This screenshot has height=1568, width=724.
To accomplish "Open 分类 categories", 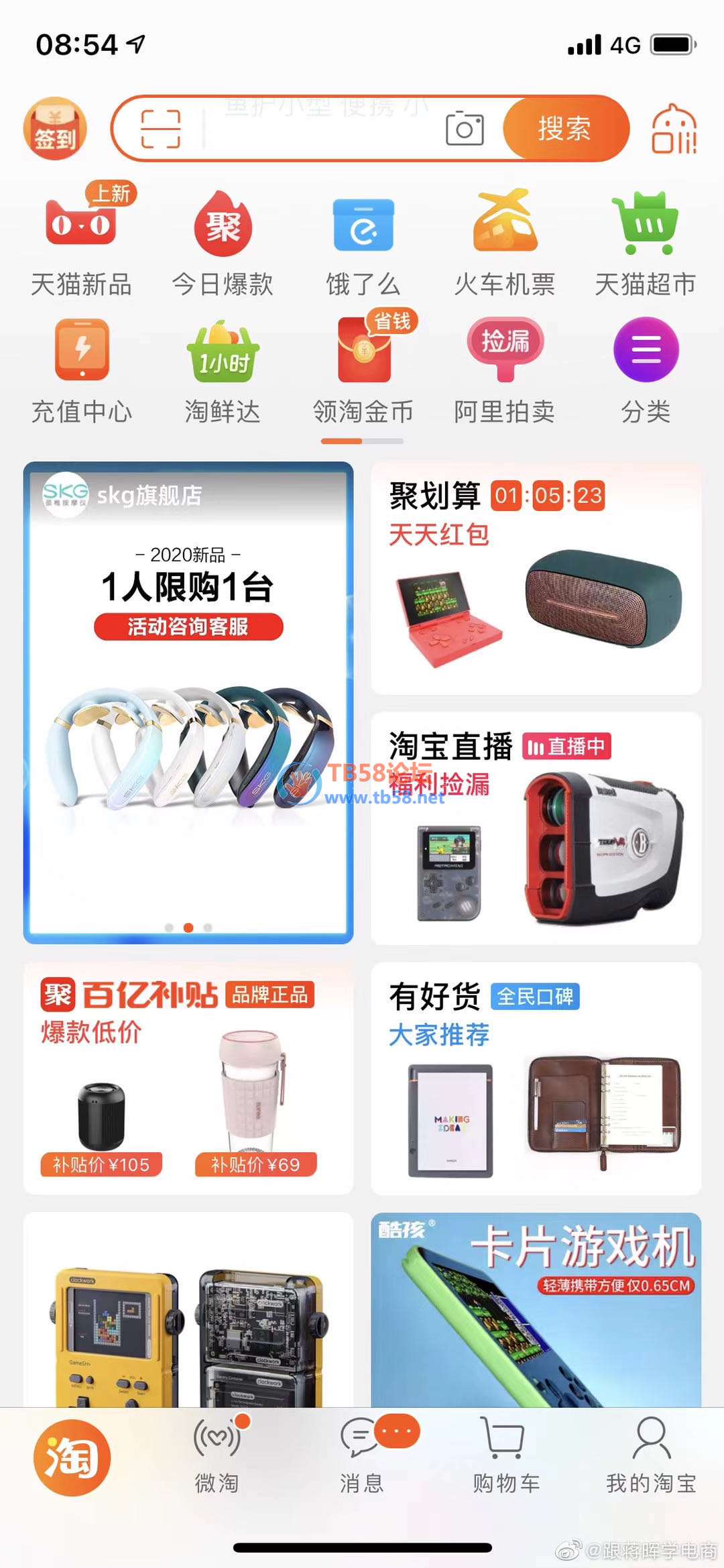I will [646, 370].
